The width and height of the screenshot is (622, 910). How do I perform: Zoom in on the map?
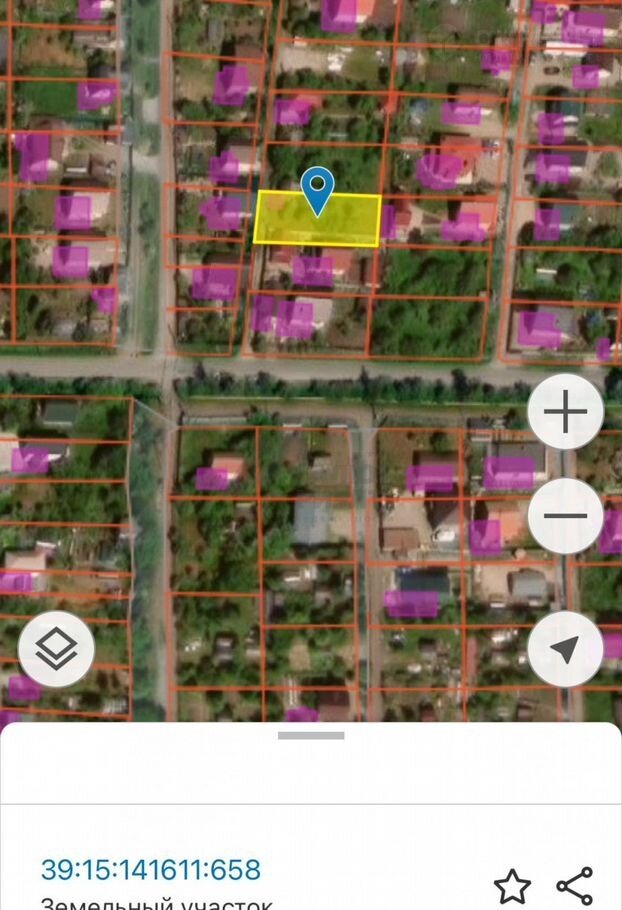(x=565, y=412)
